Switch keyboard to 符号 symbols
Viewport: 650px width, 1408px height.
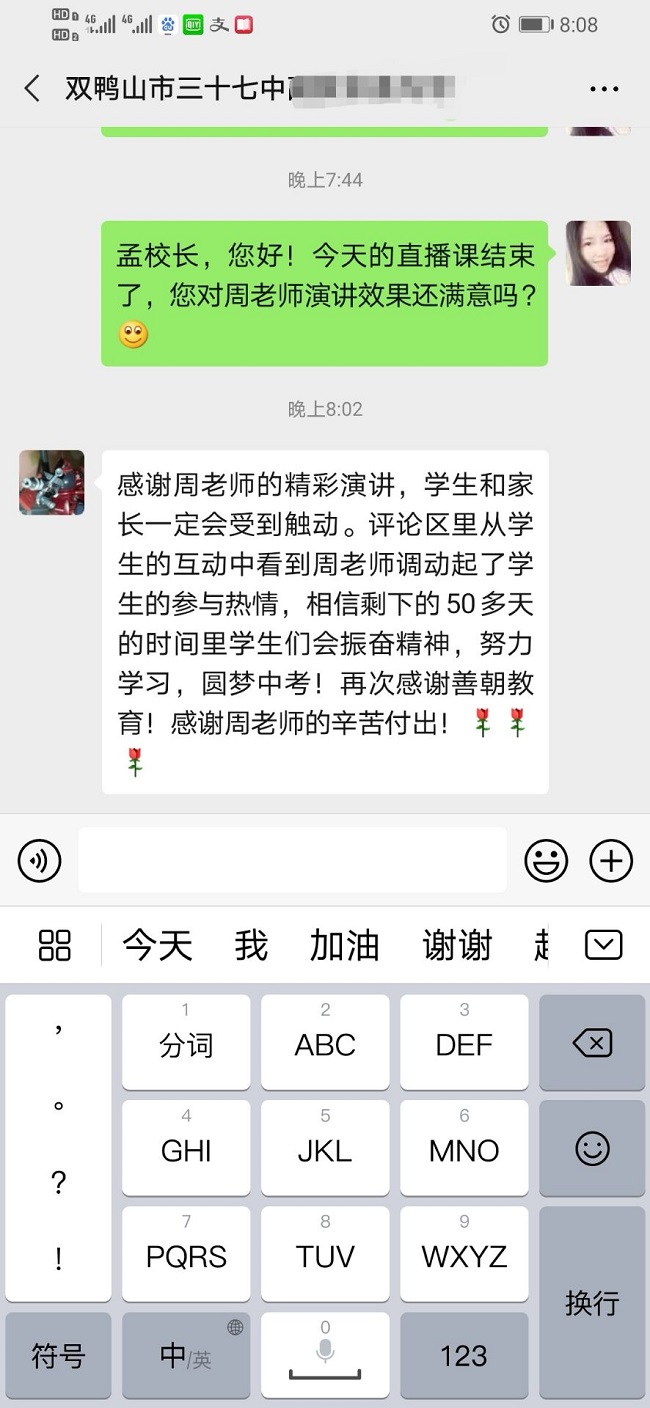(x=58, y=1356)
